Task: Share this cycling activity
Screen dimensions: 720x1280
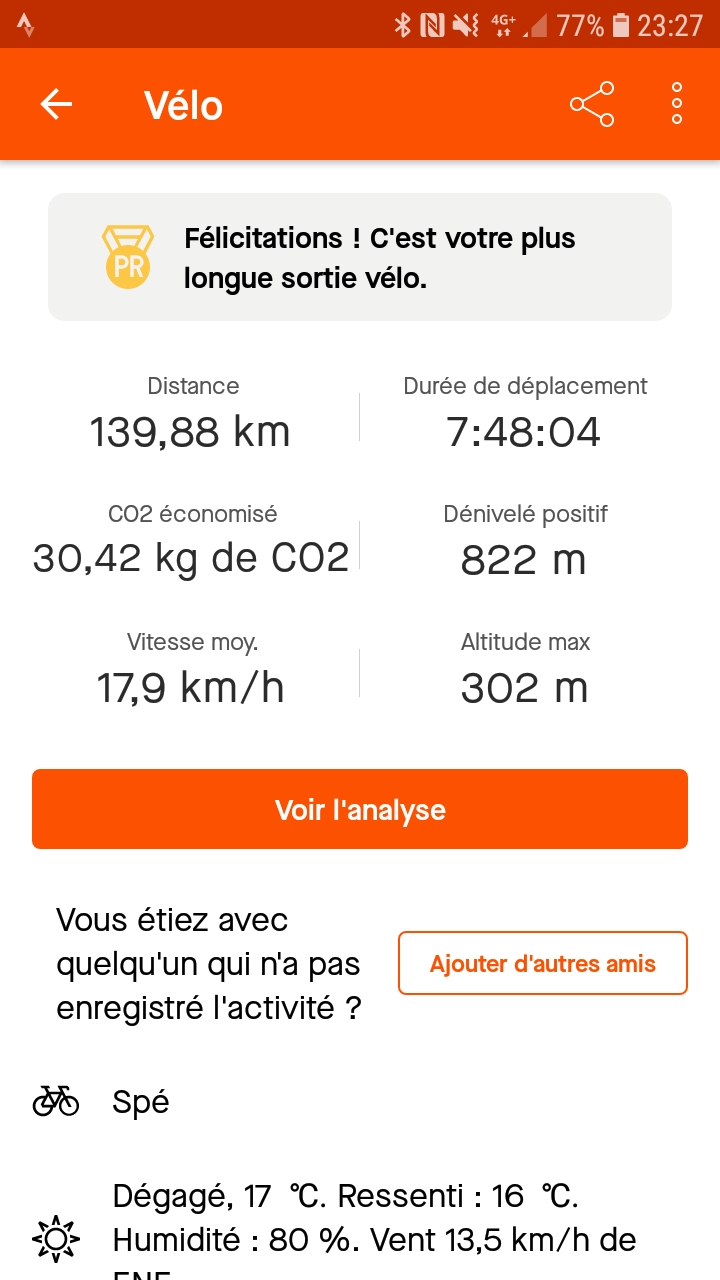Action: pyautogui.click(x=591, y=104)
